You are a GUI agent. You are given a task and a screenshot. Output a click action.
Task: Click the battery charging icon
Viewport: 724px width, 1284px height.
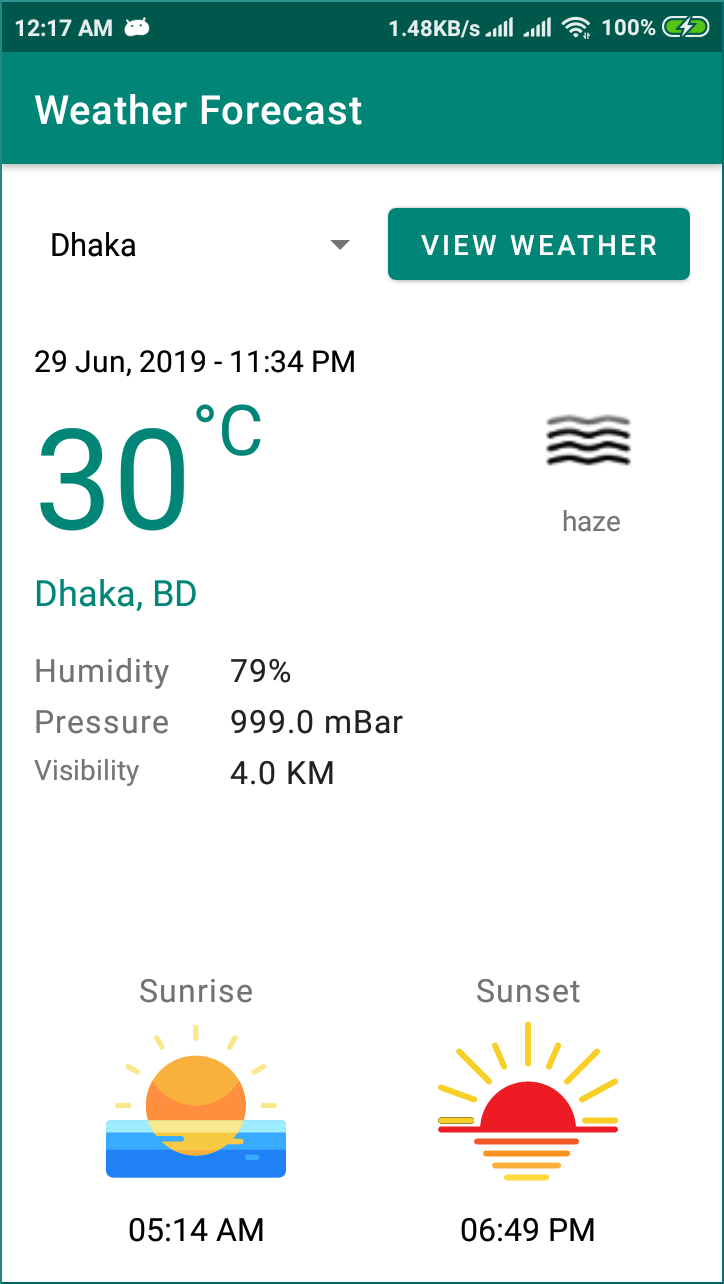pyautogui.click(x=687, y=28)
